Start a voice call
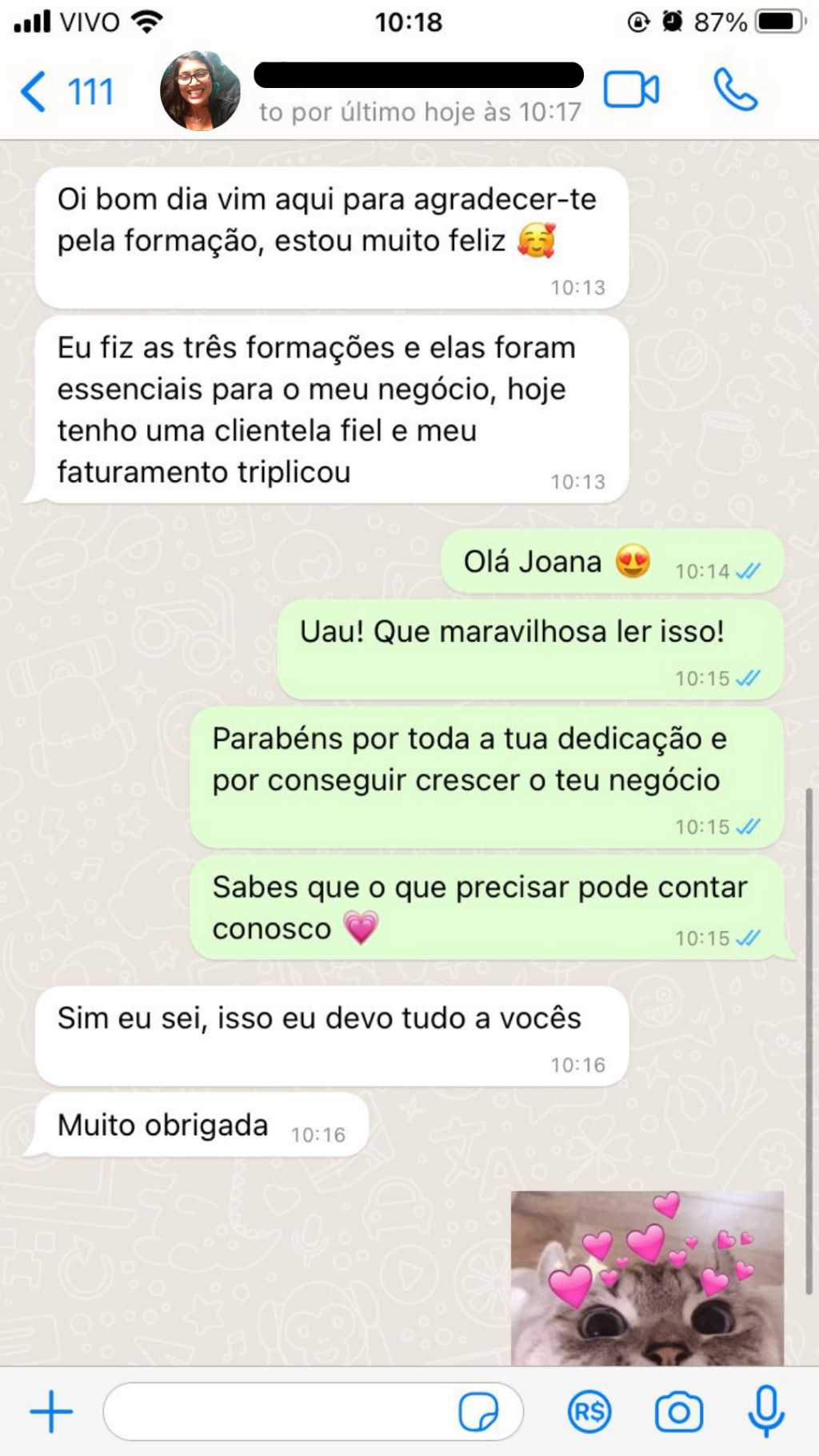Viewport: 819px width, 1456px height. tap(735, 90)
